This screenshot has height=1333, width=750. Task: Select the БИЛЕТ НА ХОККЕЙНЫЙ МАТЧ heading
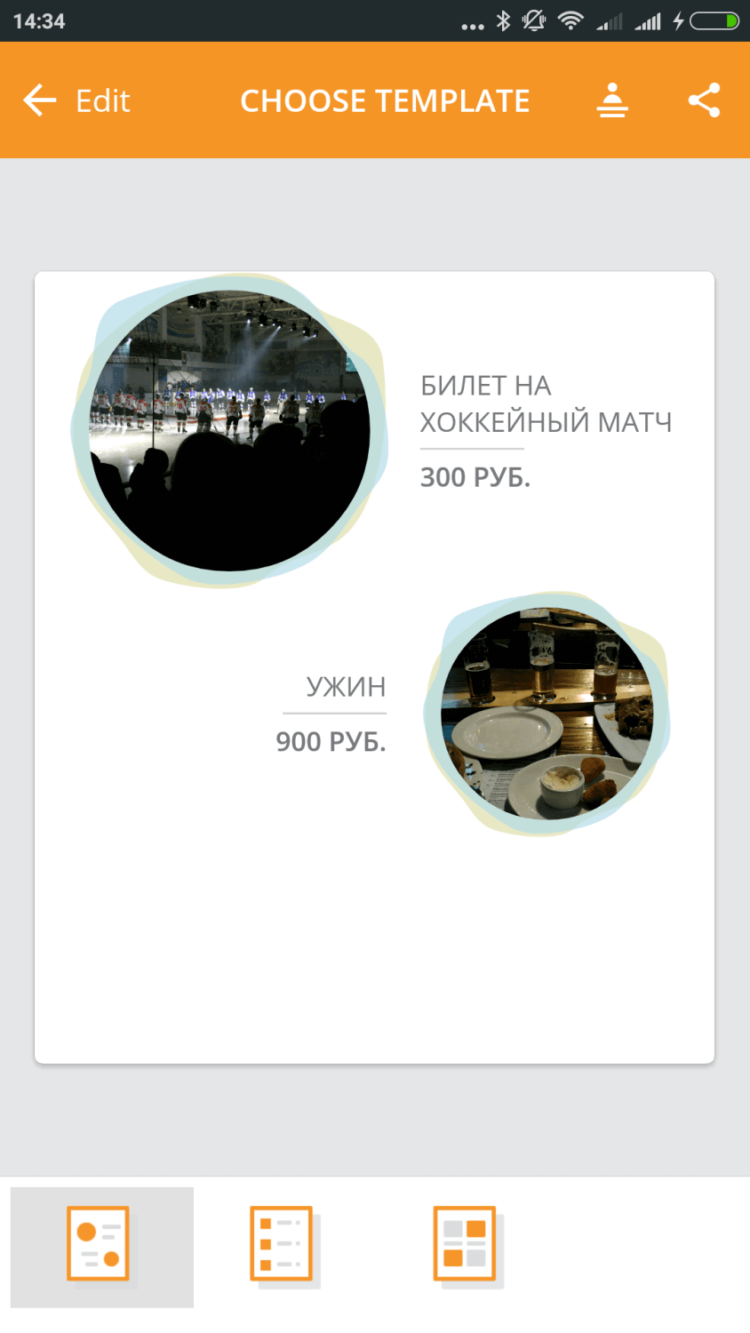pos(546,402)
